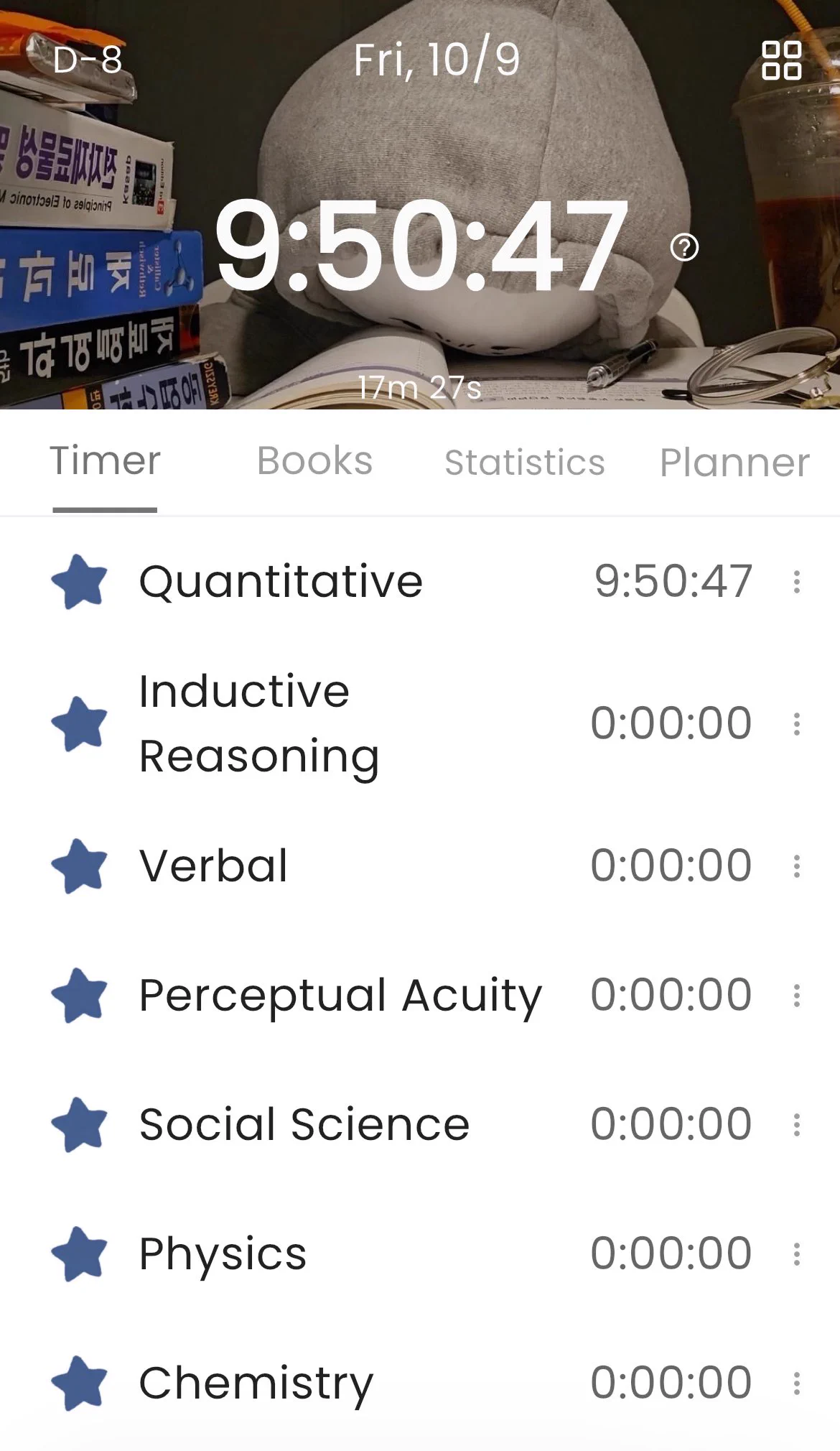The height and width of the screenshot is (1451, 840).
Task: Open options menu for Verbal
Action: (796, 866)
